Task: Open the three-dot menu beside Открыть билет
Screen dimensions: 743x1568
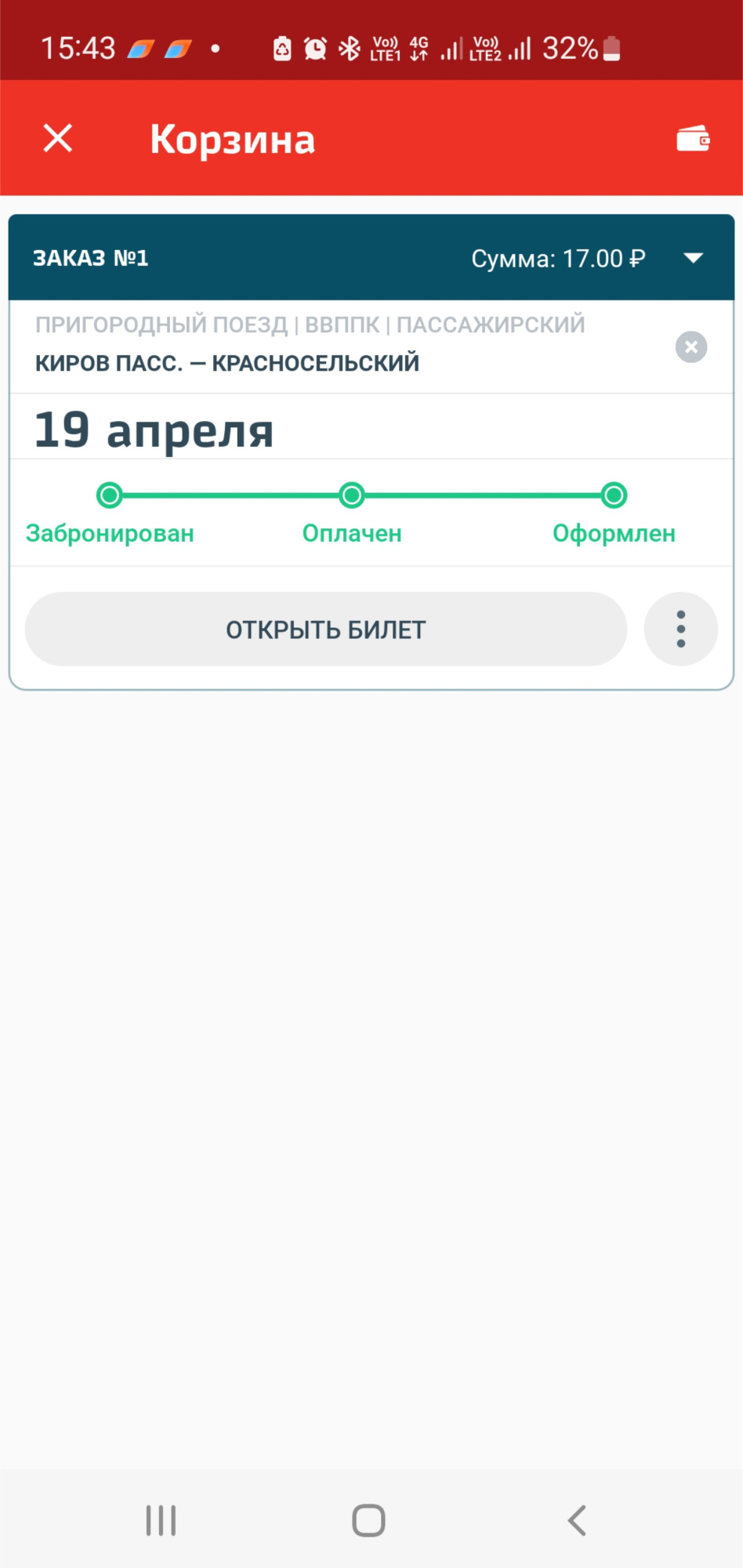Action: (680, 629)
